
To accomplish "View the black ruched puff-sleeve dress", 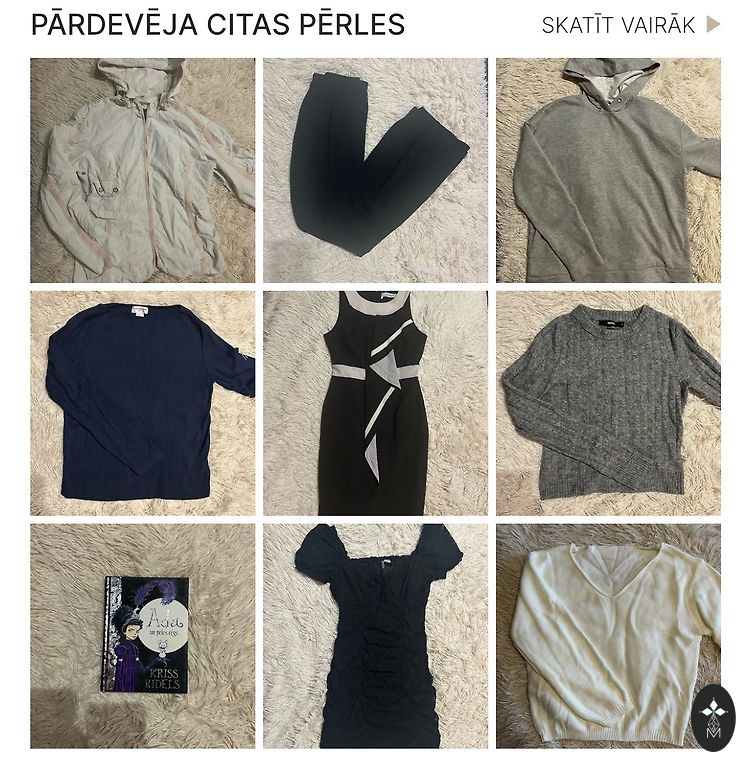I will (x=375, y=636).
